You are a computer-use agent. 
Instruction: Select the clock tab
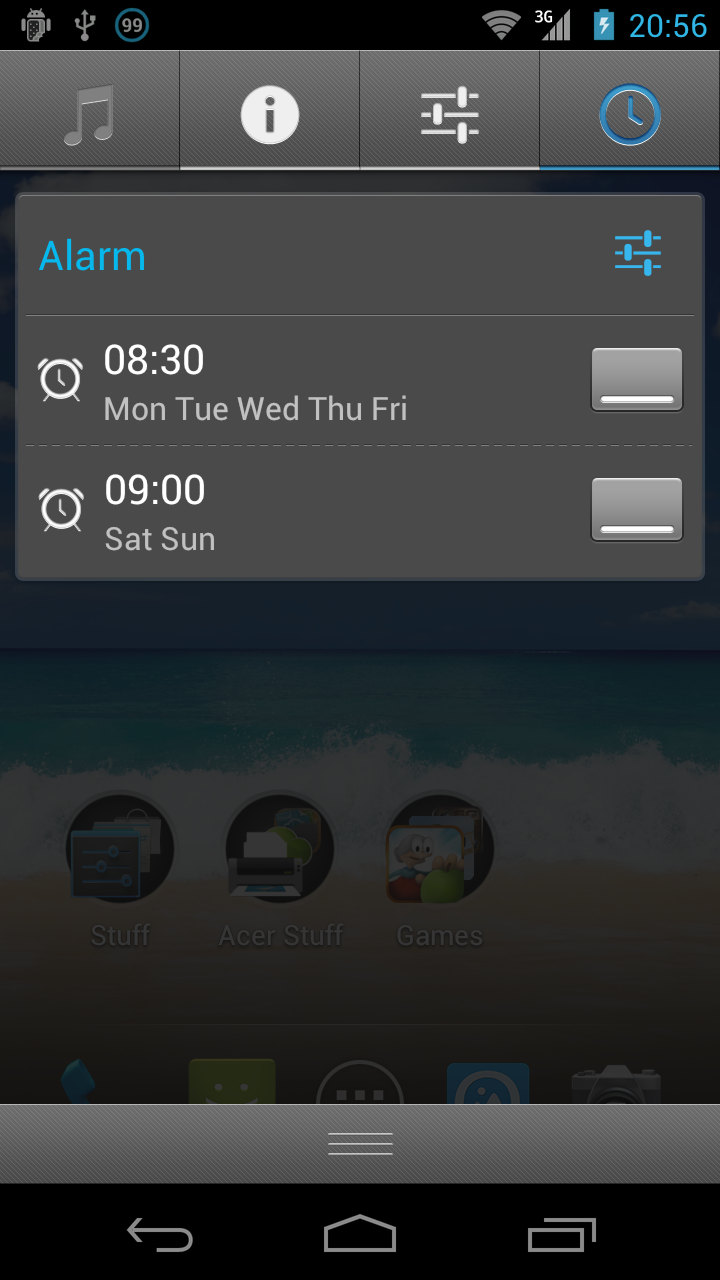pos(629,113)
